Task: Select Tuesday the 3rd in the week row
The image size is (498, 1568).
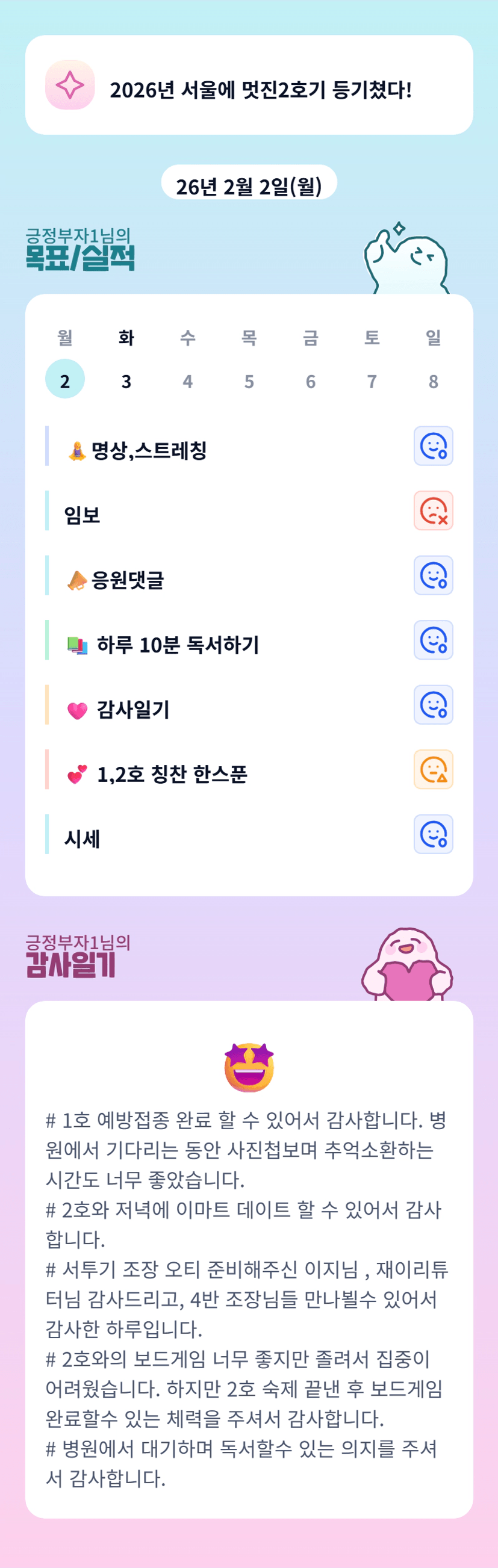Action: (x=126, y=381)
